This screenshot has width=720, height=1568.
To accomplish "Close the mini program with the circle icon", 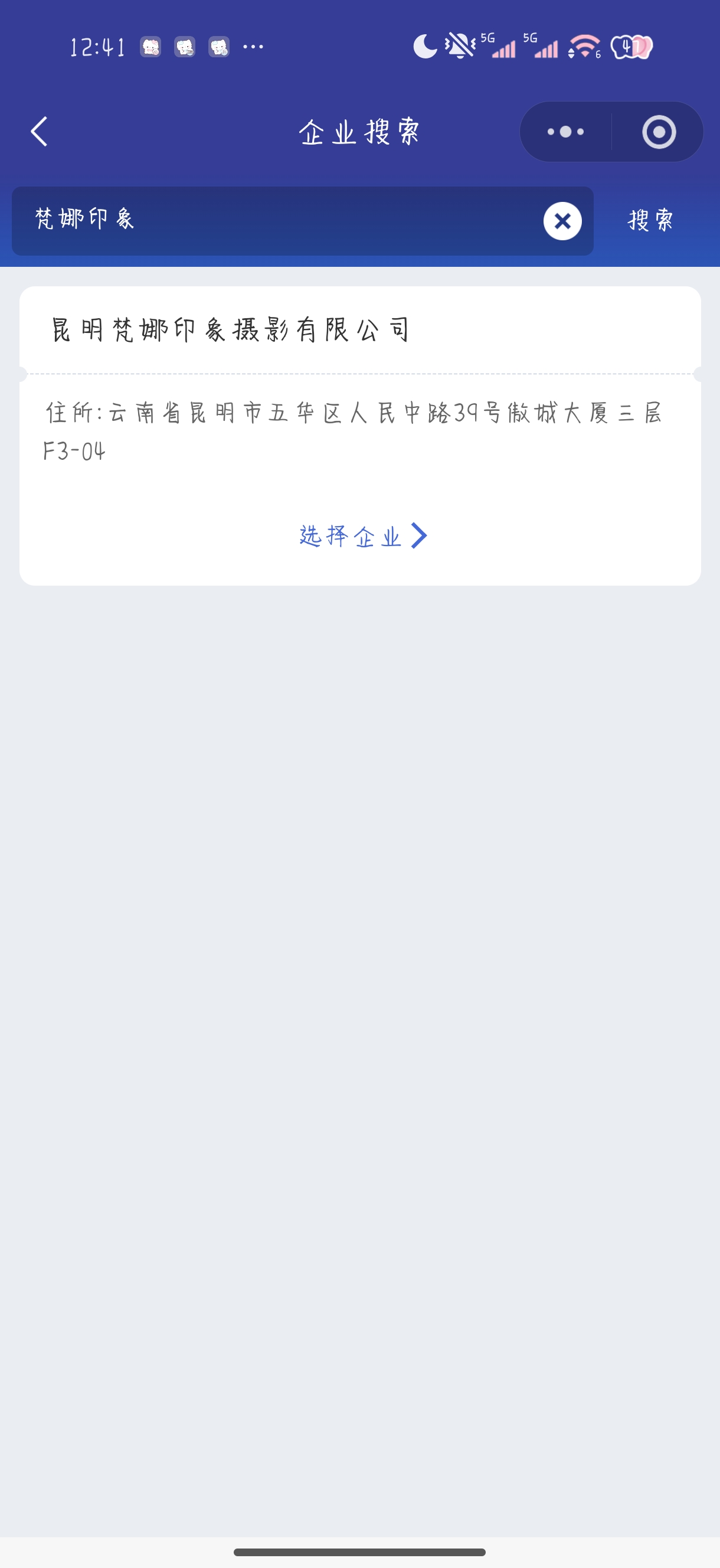I will [x=659, y=132].
